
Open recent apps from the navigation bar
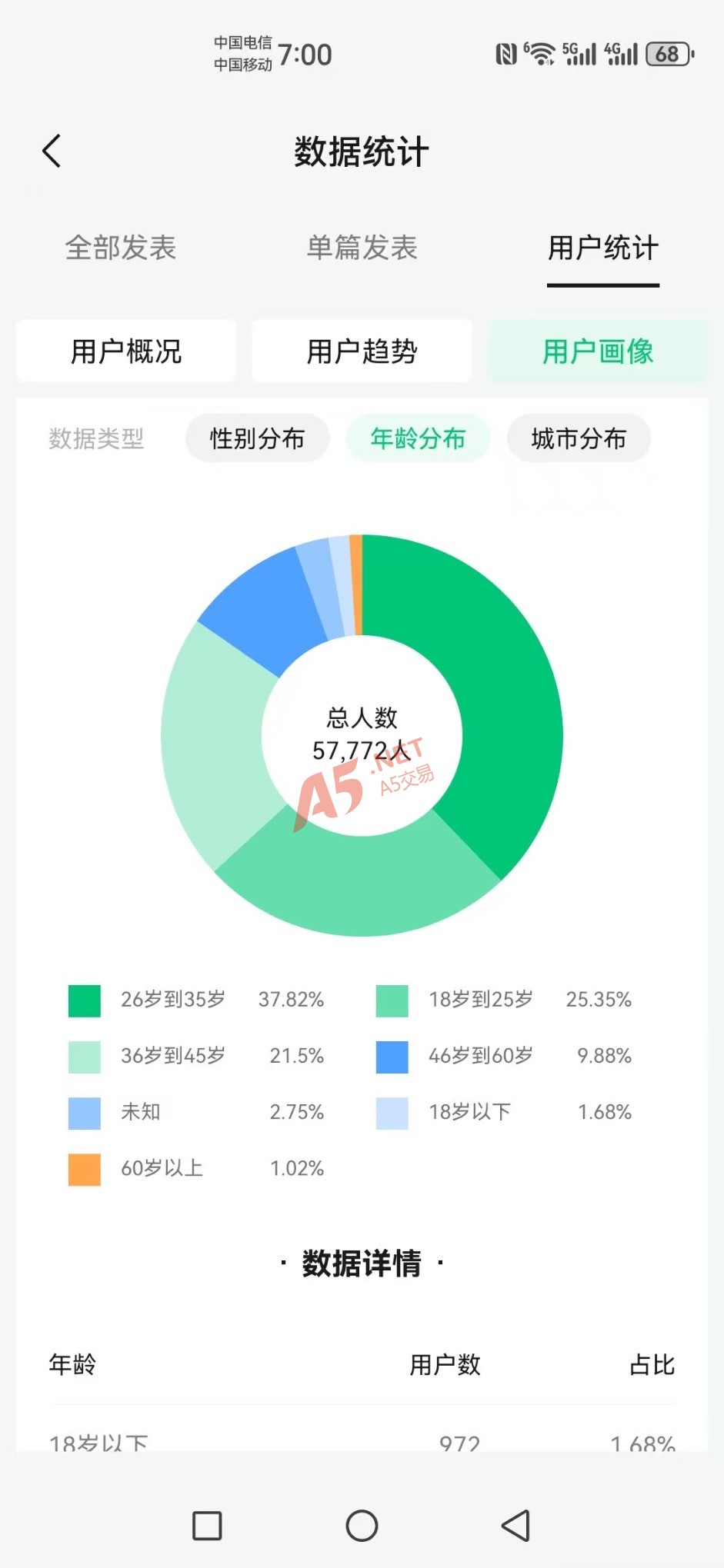click(207, 1526)
